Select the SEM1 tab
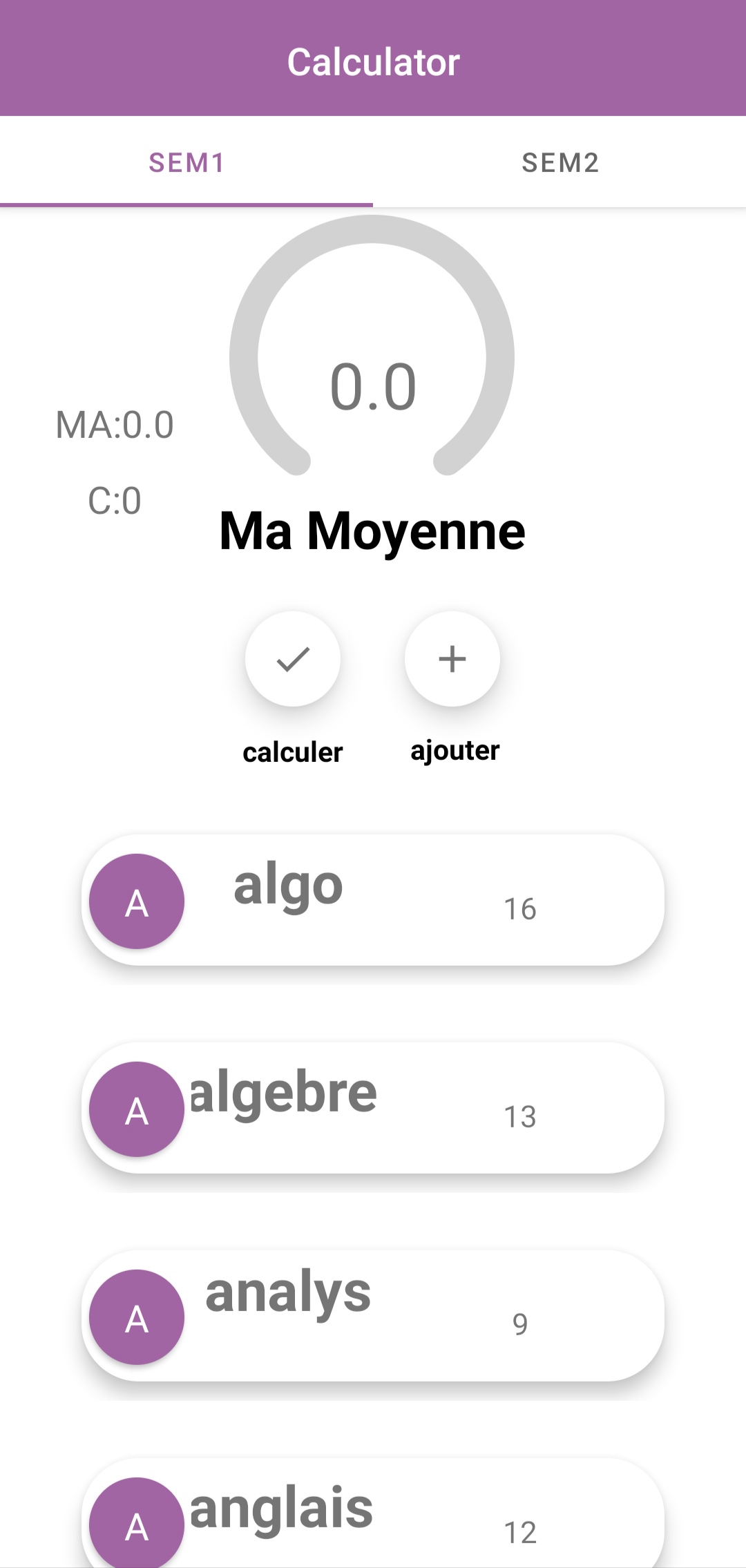The height and width of the screenshot is (1568, 746). point(186,162)
